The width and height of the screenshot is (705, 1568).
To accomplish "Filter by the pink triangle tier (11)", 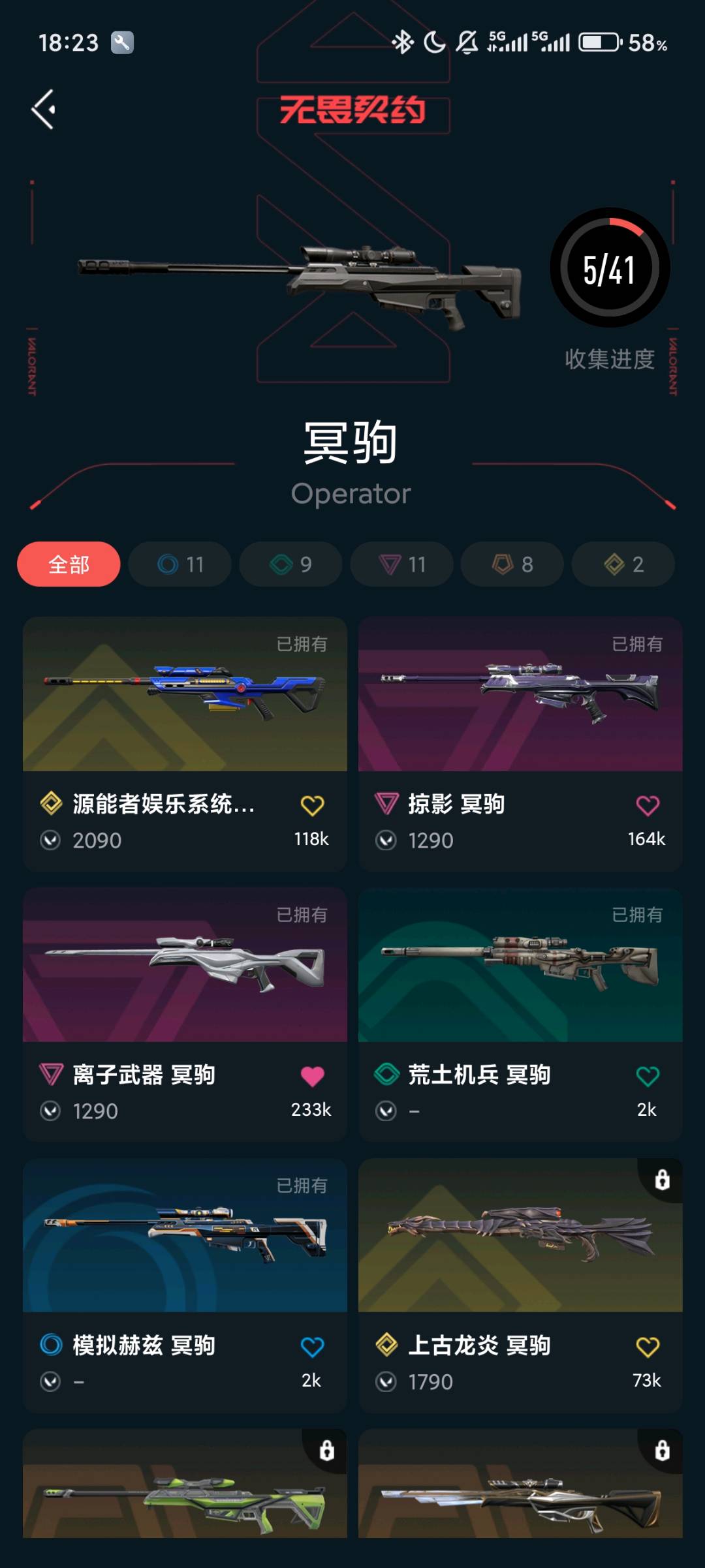I will click(x=402, y=564).
